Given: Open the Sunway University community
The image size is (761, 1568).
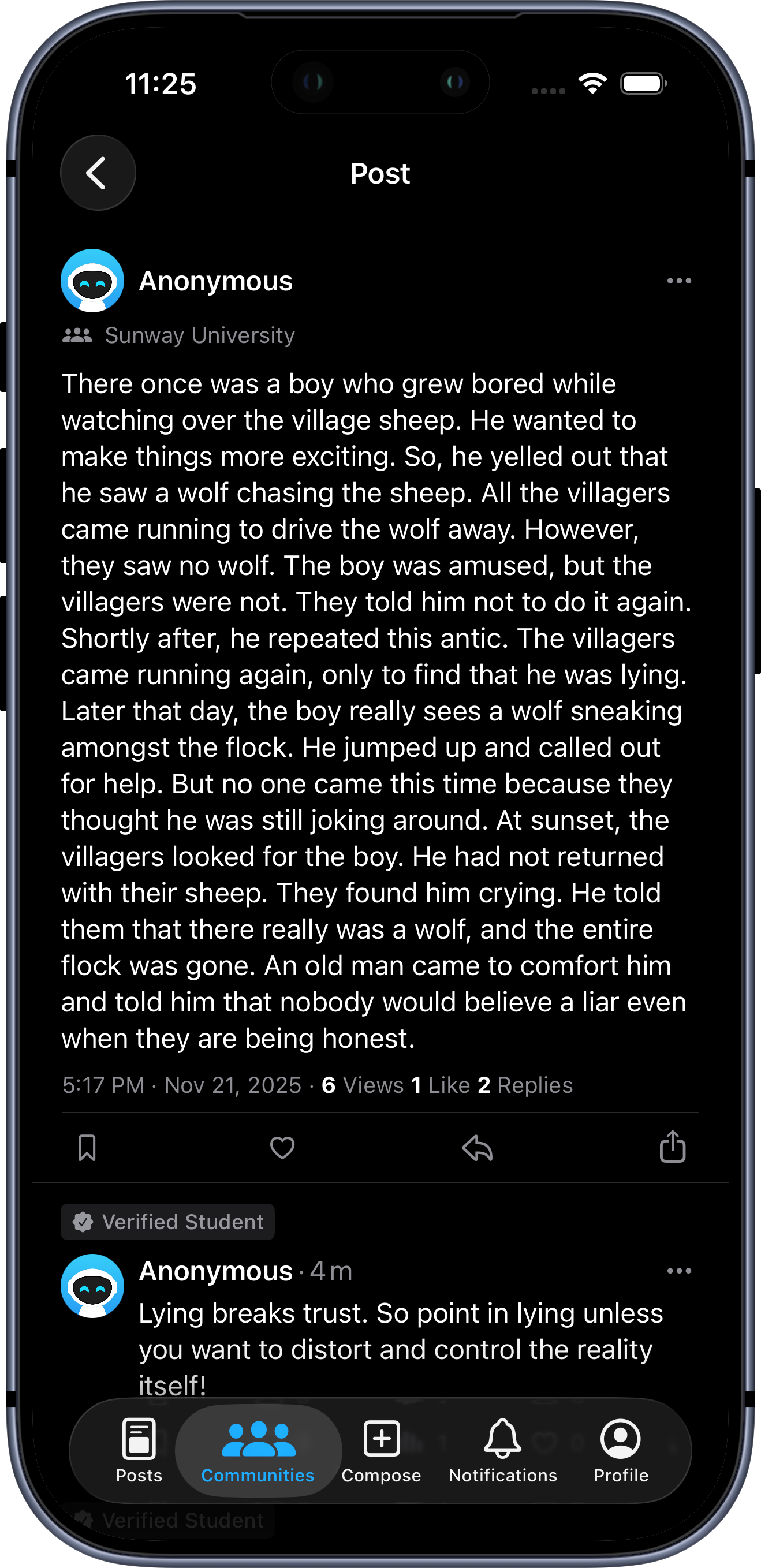Looking at the screenshot, I should coord(200,335).
